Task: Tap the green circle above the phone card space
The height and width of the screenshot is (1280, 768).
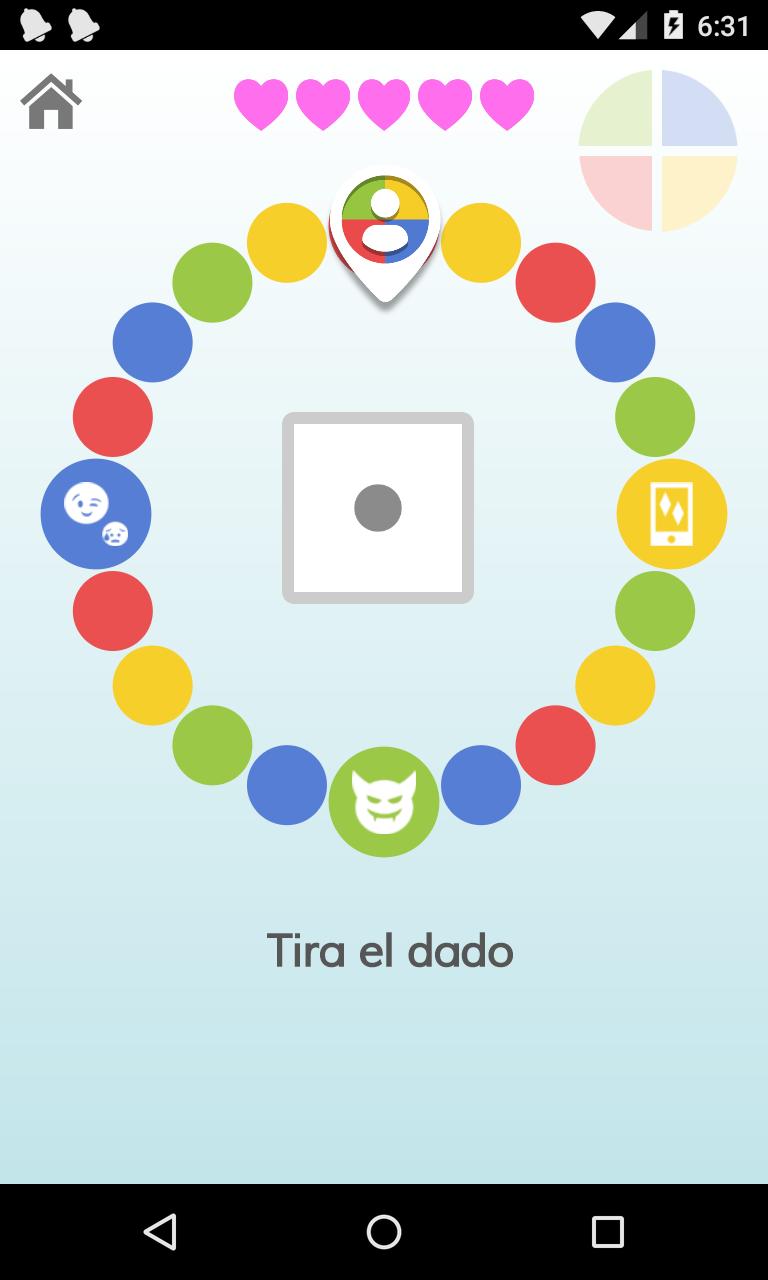Action: pyautogui.click(x=657, y=417)
